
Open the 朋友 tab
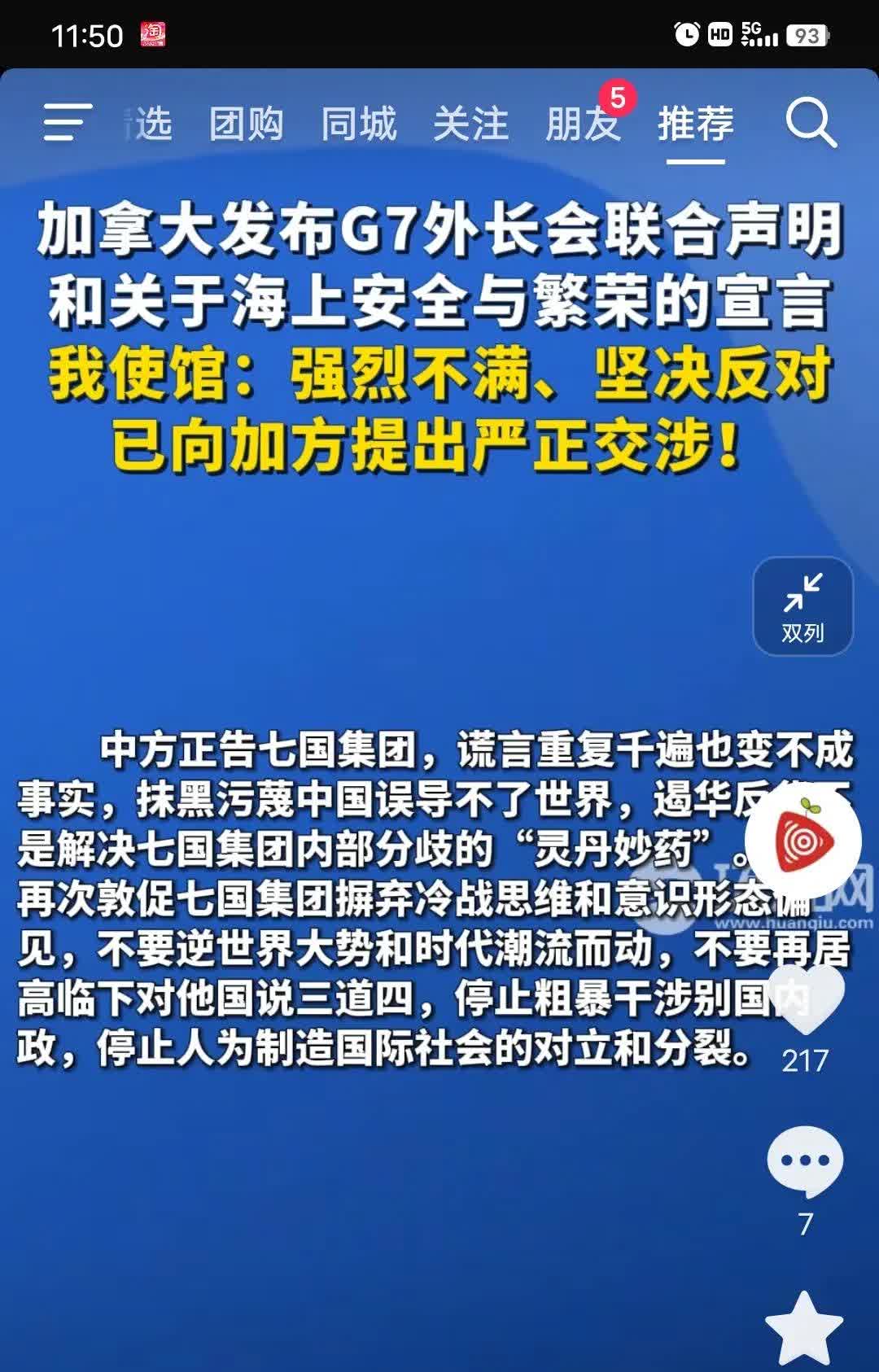tap(583, 125)
